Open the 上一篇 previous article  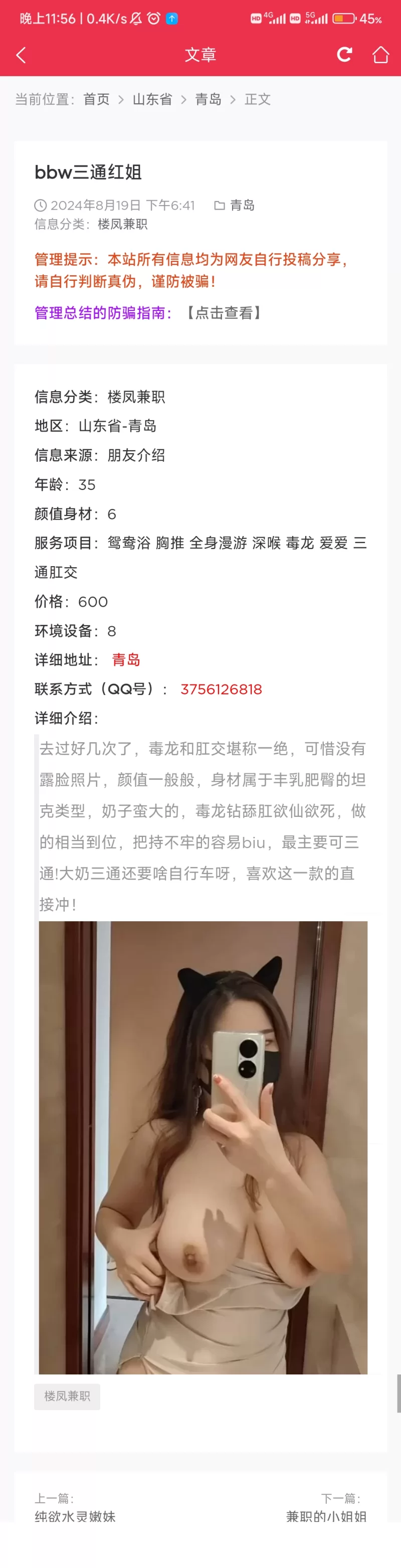coord(75,1516)
